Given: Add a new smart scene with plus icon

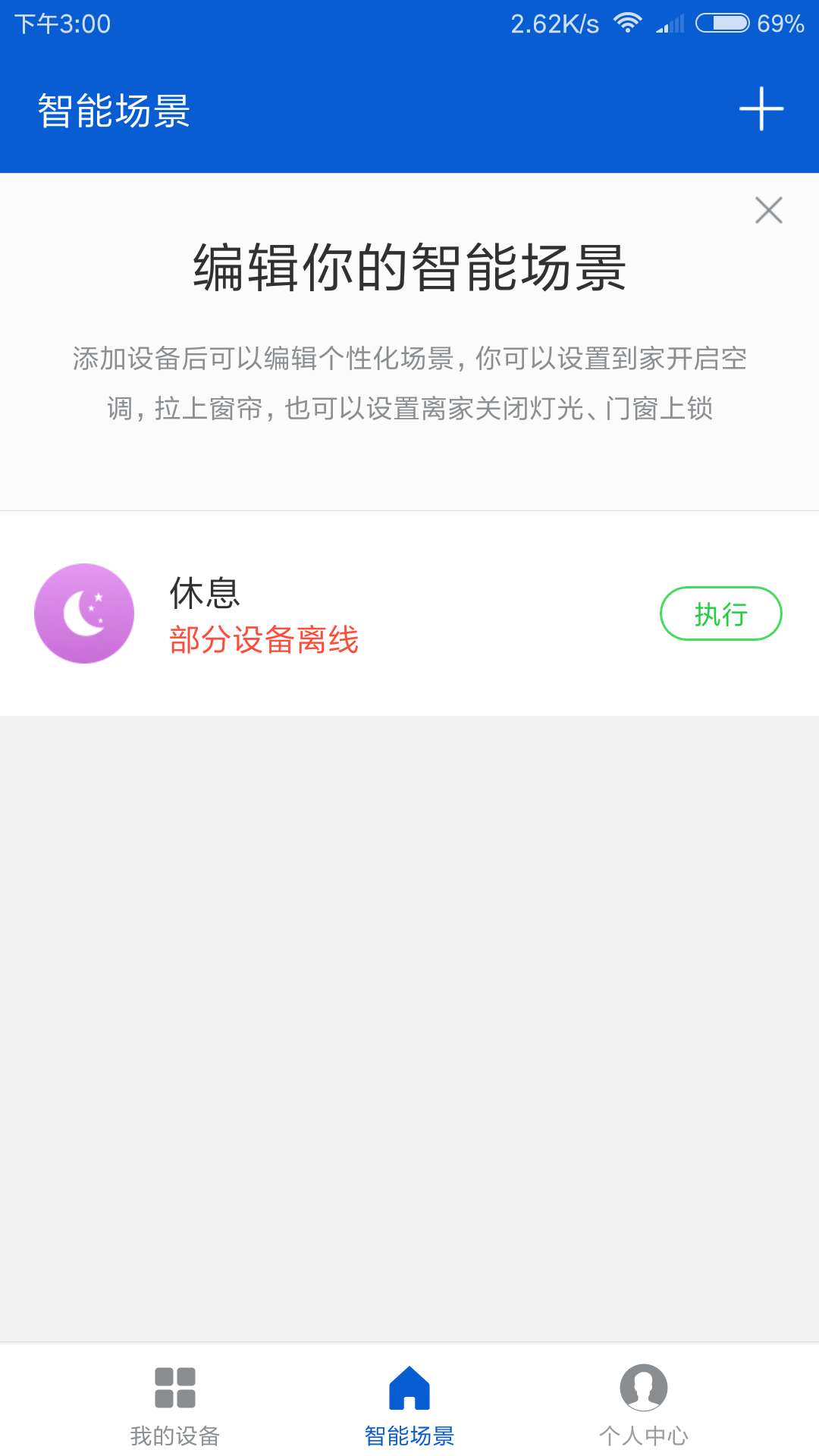Looking at the screenshot, I should coord(761,109).
